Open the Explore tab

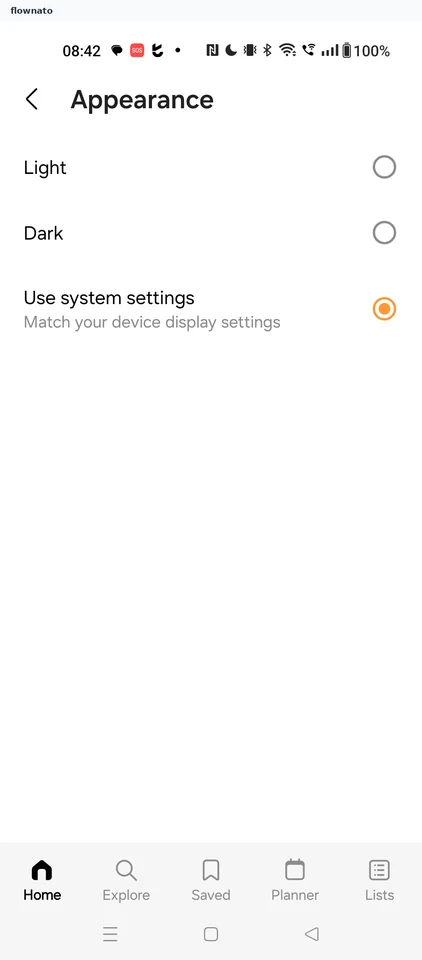click(126, 880)
